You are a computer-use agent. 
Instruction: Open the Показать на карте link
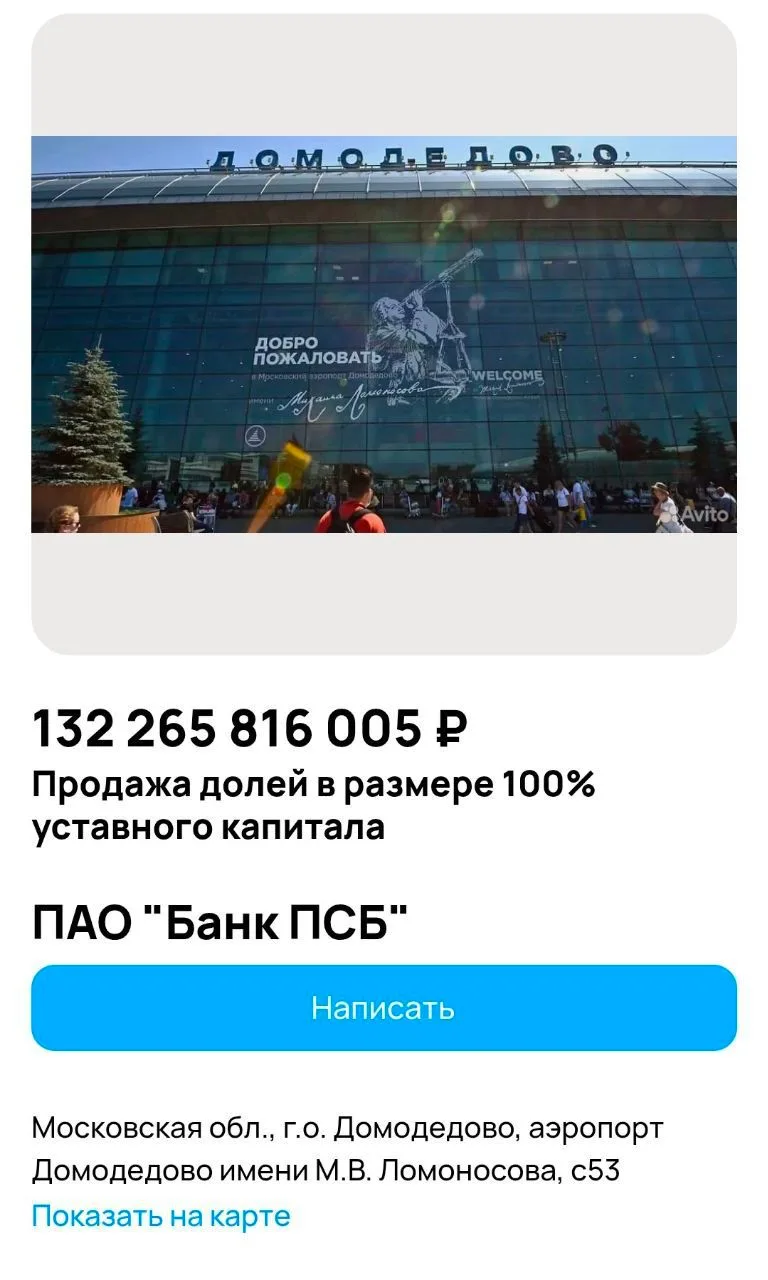tap(161, 1216)
